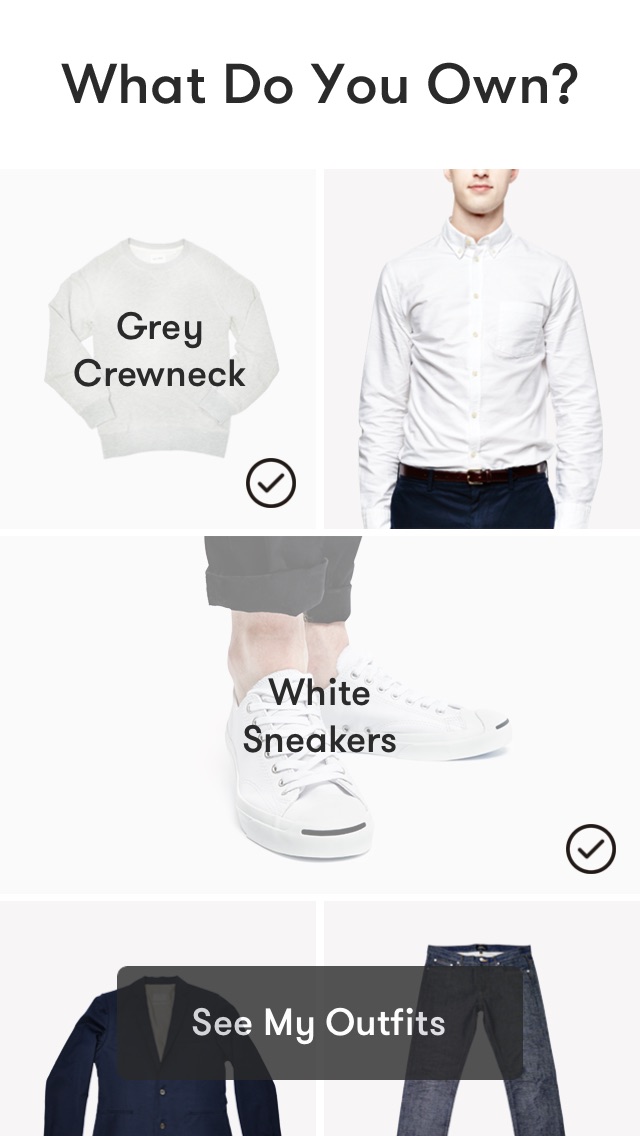Tap See My Outfits button

point(320,1023)
